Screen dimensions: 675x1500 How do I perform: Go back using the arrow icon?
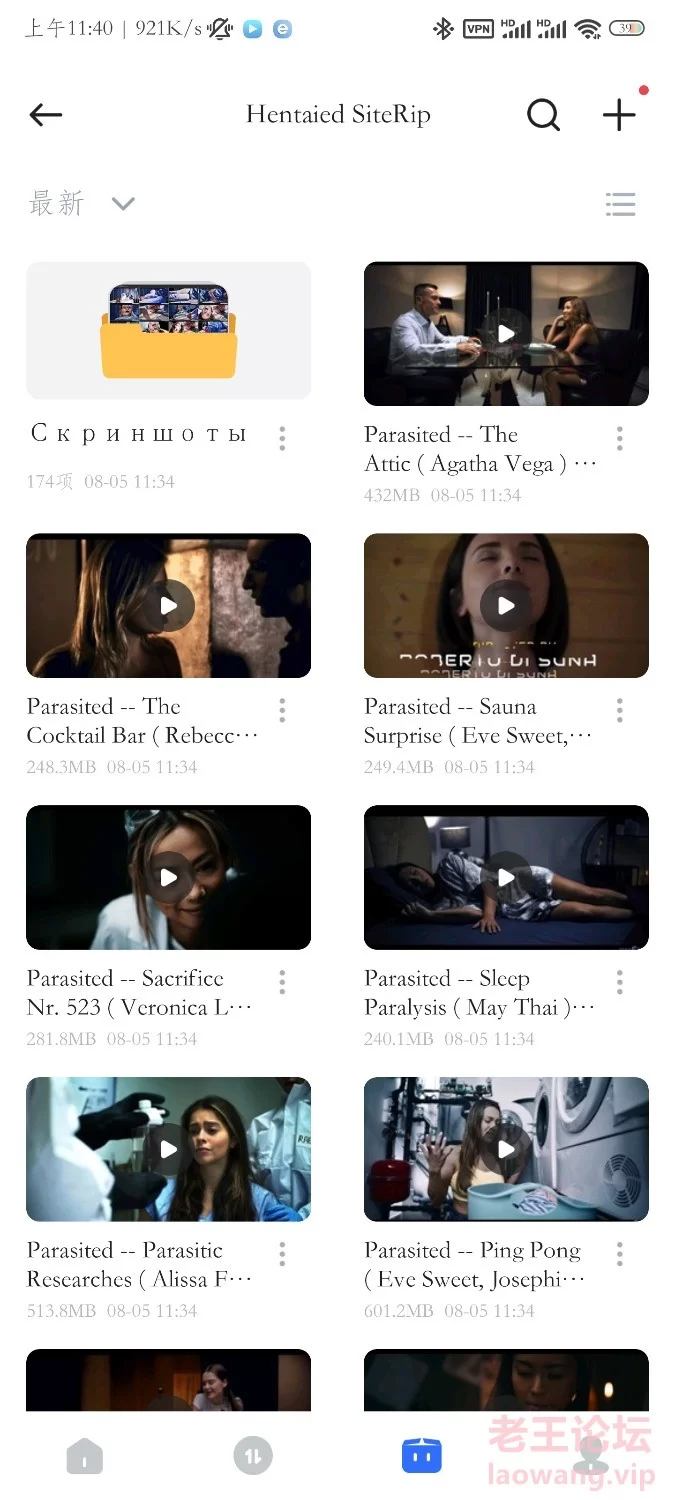[46, 115]
